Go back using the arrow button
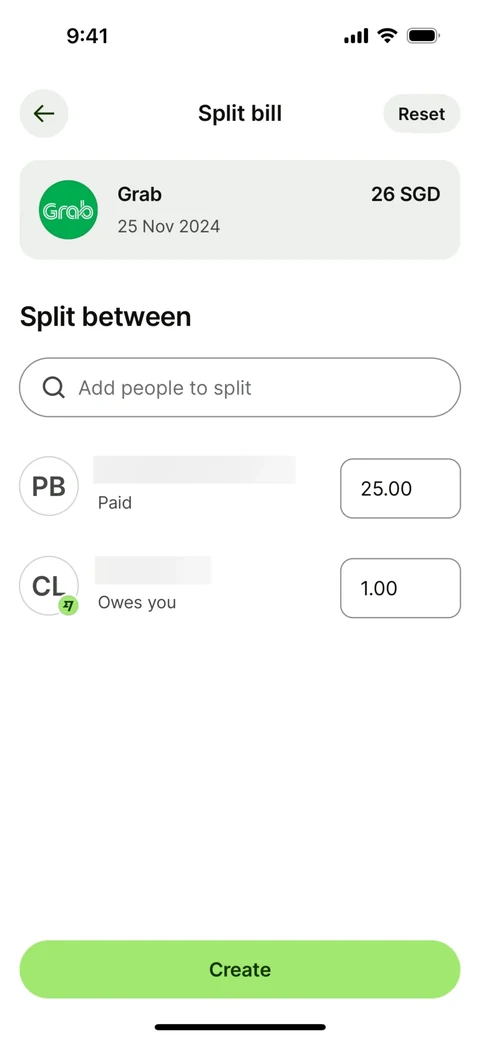Image resolution: width=480 pixels, height=1040 pixels. coord(44,113)
